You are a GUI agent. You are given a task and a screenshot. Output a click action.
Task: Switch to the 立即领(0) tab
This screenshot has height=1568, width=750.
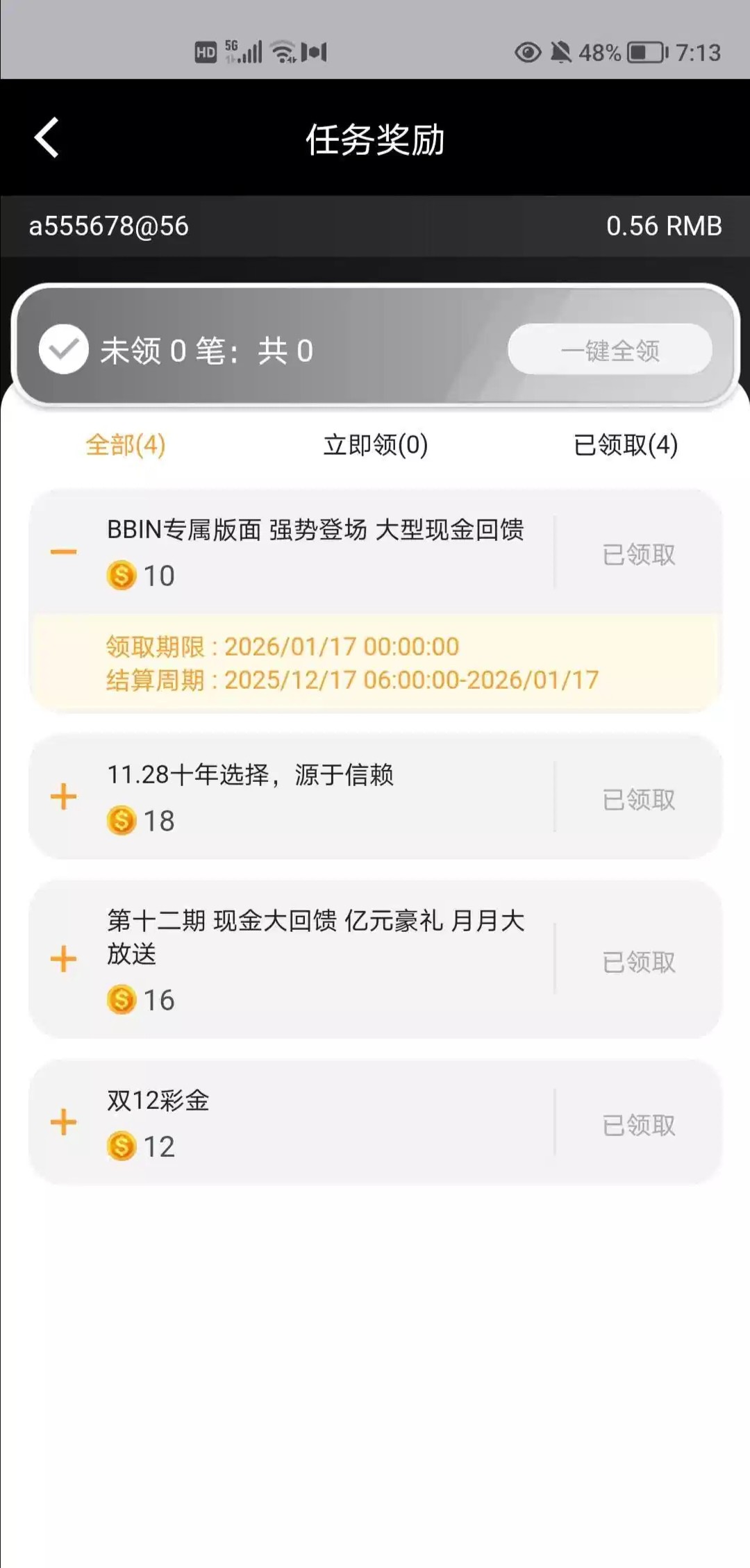pyautogui.click(x=375, y=447)
